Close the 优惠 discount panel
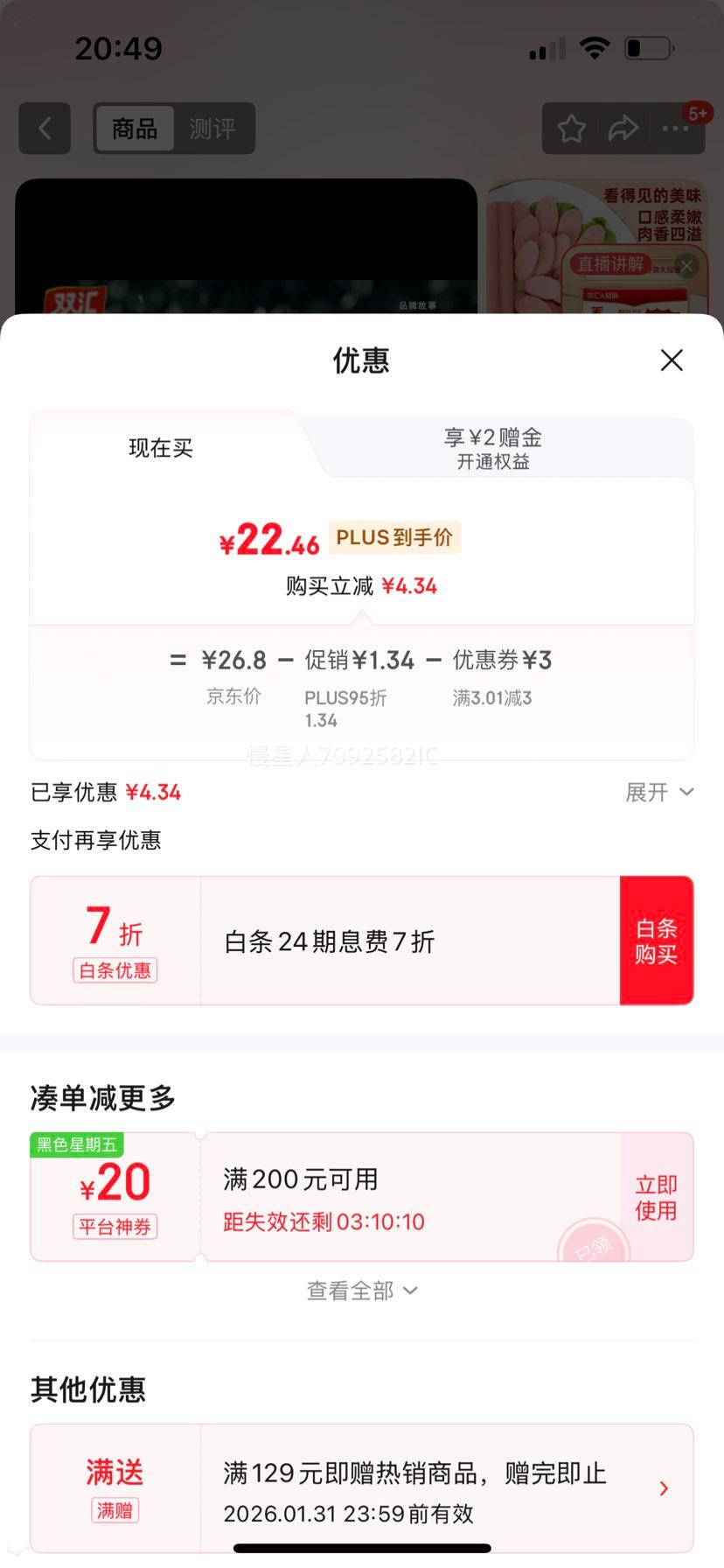Viewport: 724px width, 1568px height. (x=672, y=360)
